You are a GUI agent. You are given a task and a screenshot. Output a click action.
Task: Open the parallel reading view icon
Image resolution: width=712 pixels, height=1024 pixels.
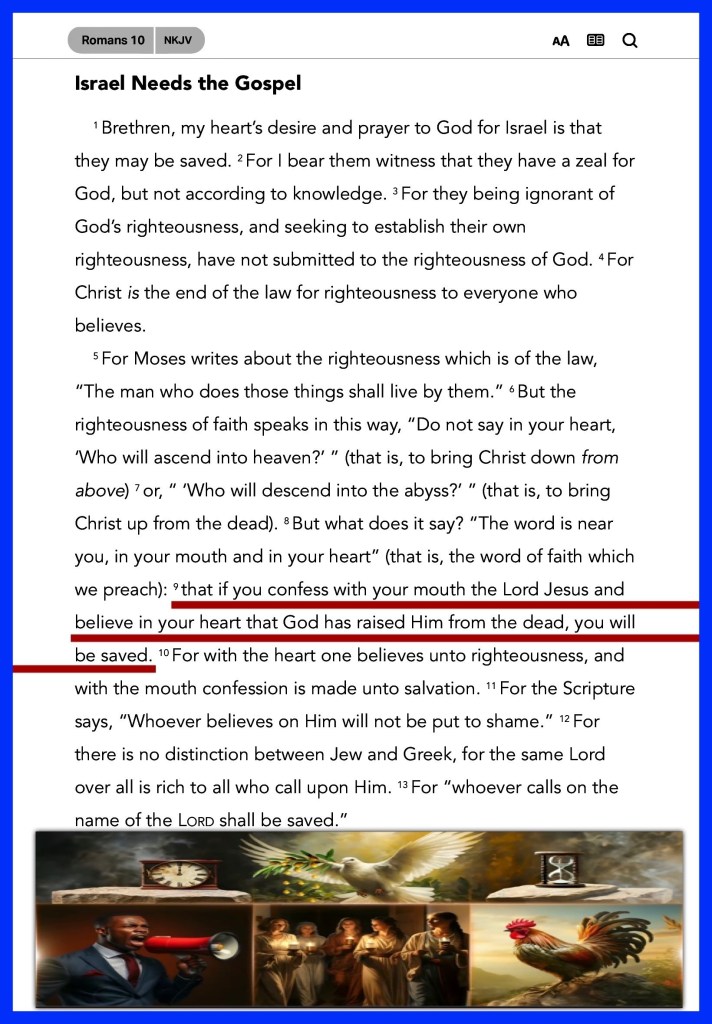595,40
